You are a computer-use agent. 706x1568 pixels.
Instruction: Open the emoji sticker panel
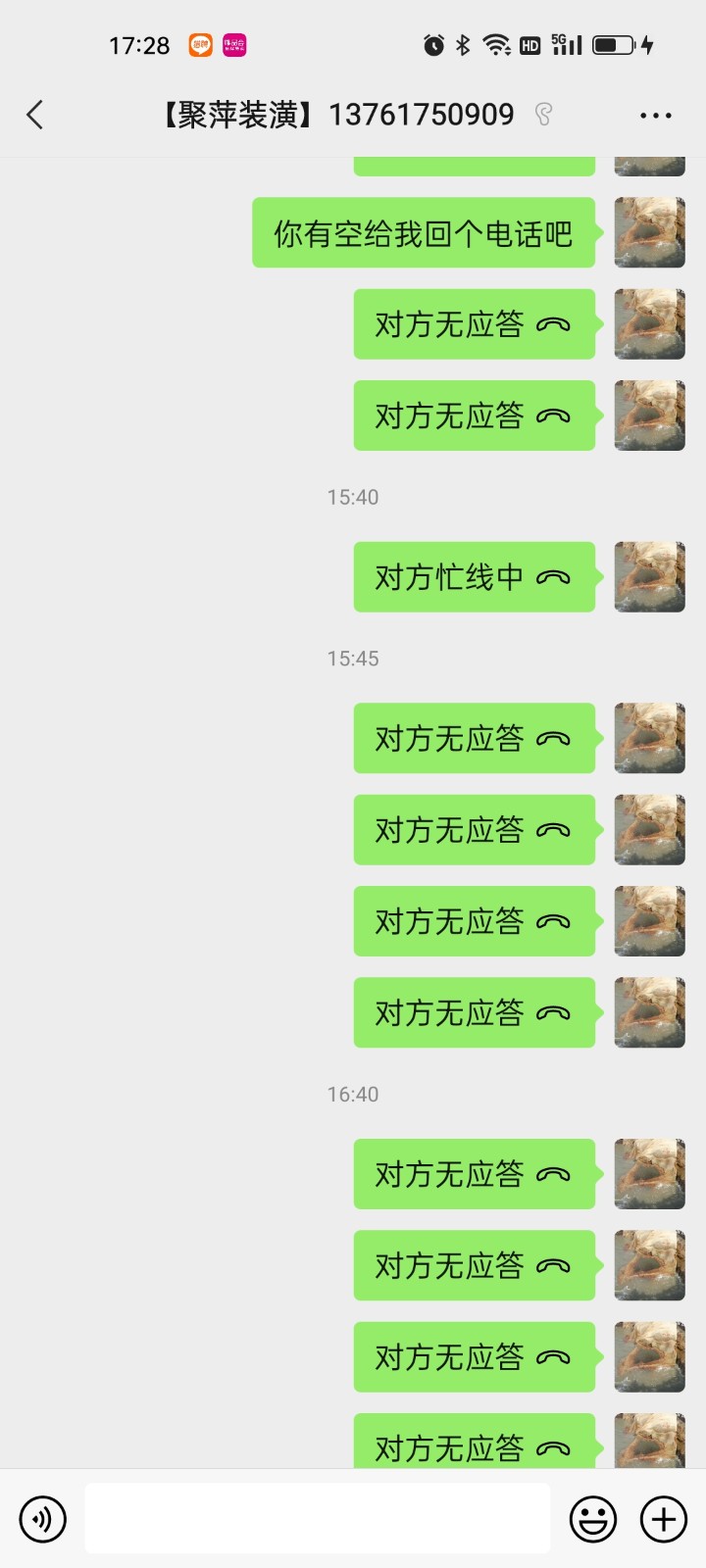point(593,1519)
